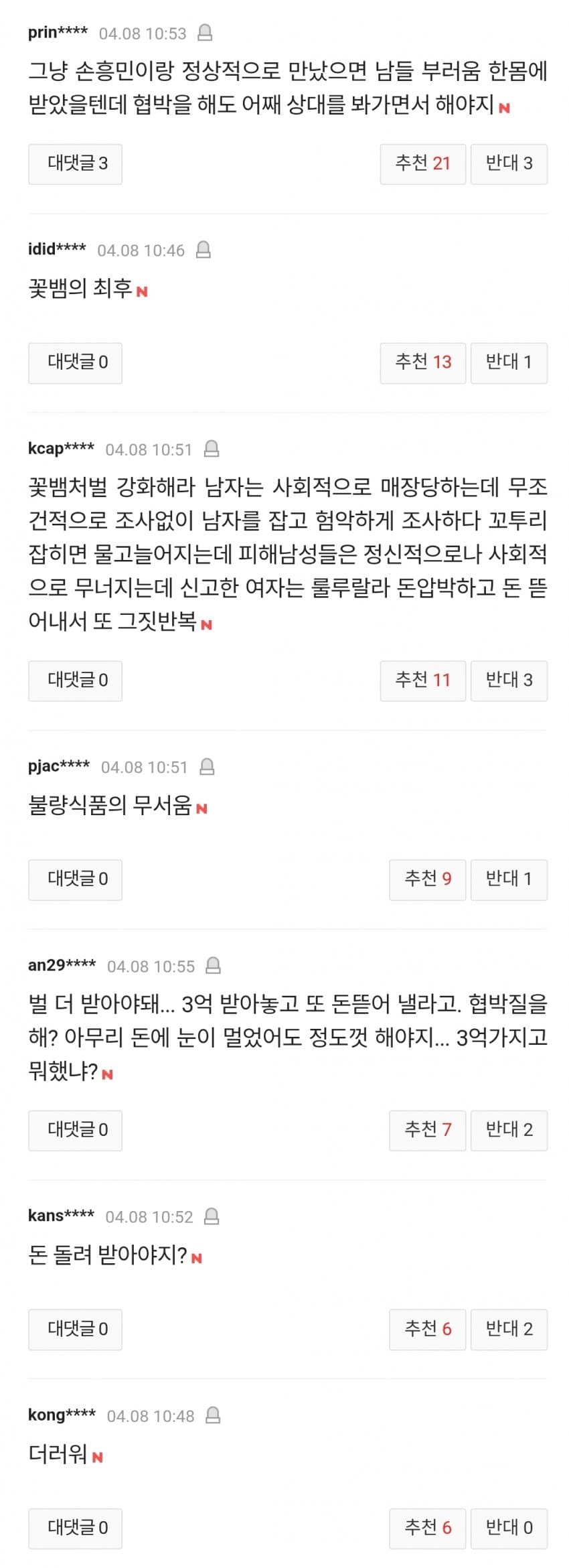The image size is (569, 1568).
Task: Tap 반대 1 under pjac**** comment
Action: pyautogui.click(x=509, y=879)
